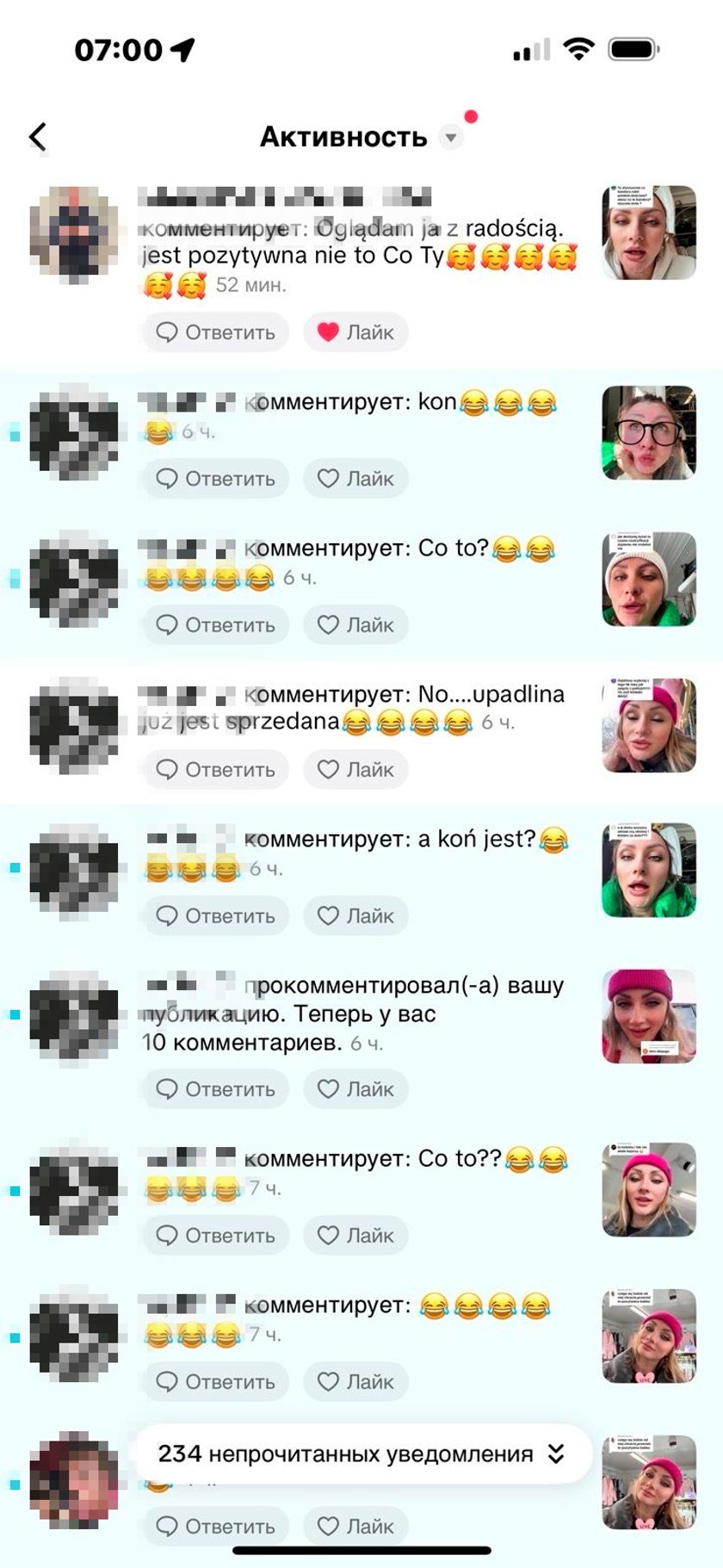Like the '10 комментариев' notification
723x1568 pixels.
pos(355,1089)
